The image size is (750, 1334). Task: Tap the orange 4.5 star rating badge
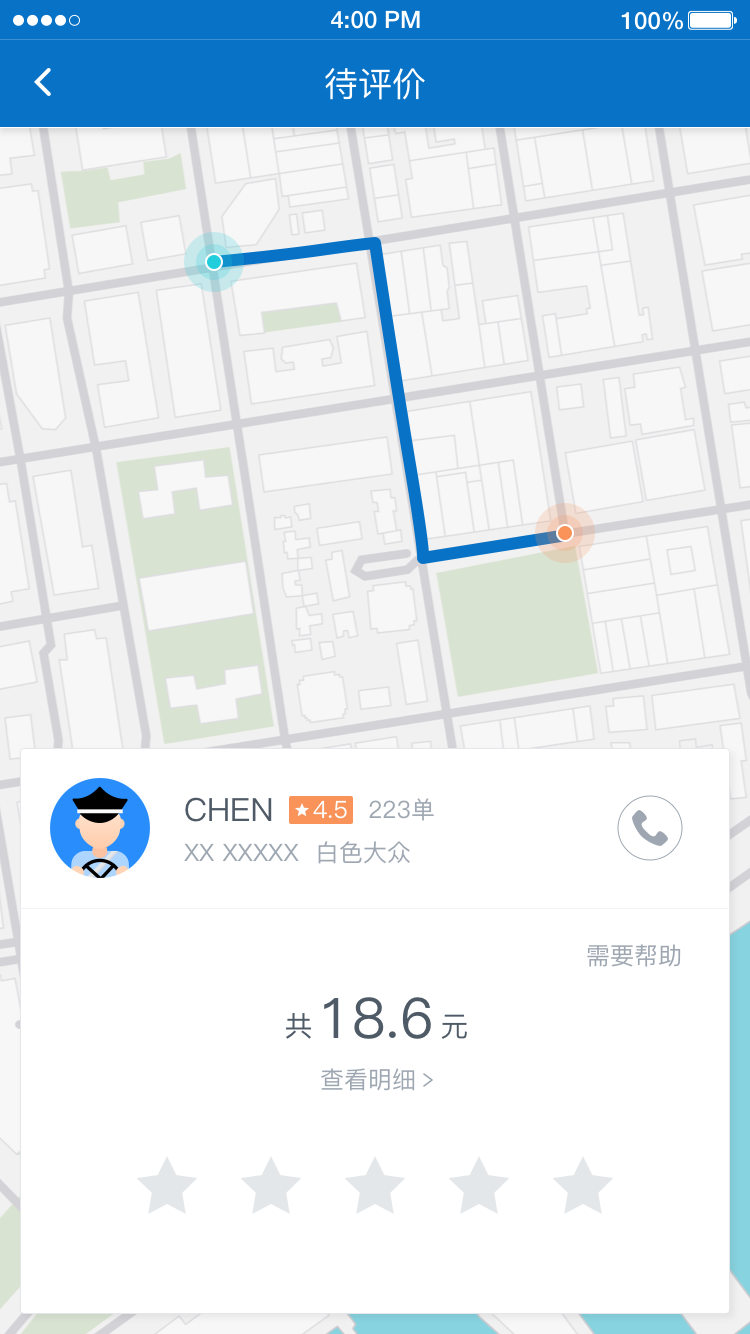pos(320,810)
